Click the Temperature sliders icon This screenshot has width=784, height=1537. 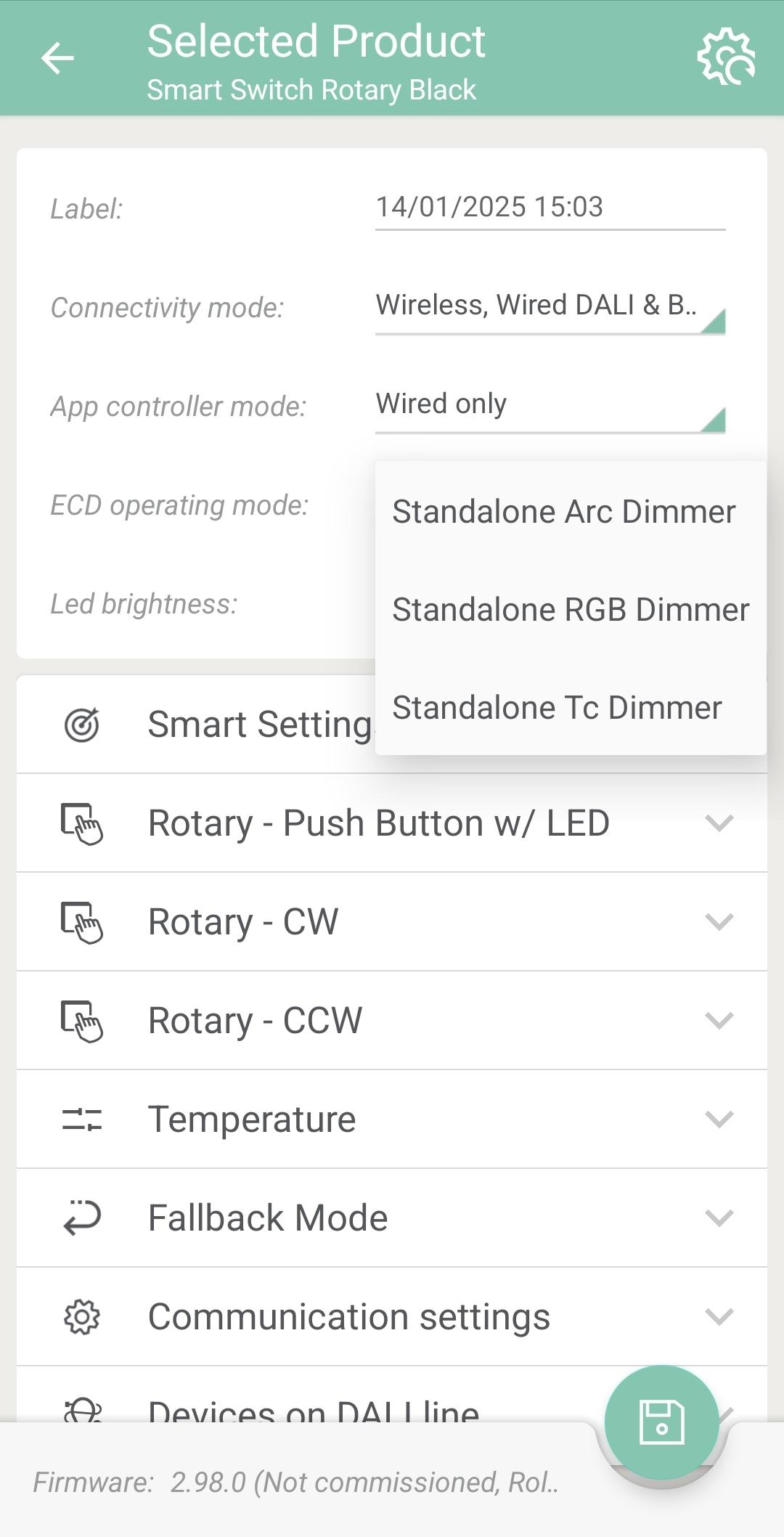click(81, 1119)
